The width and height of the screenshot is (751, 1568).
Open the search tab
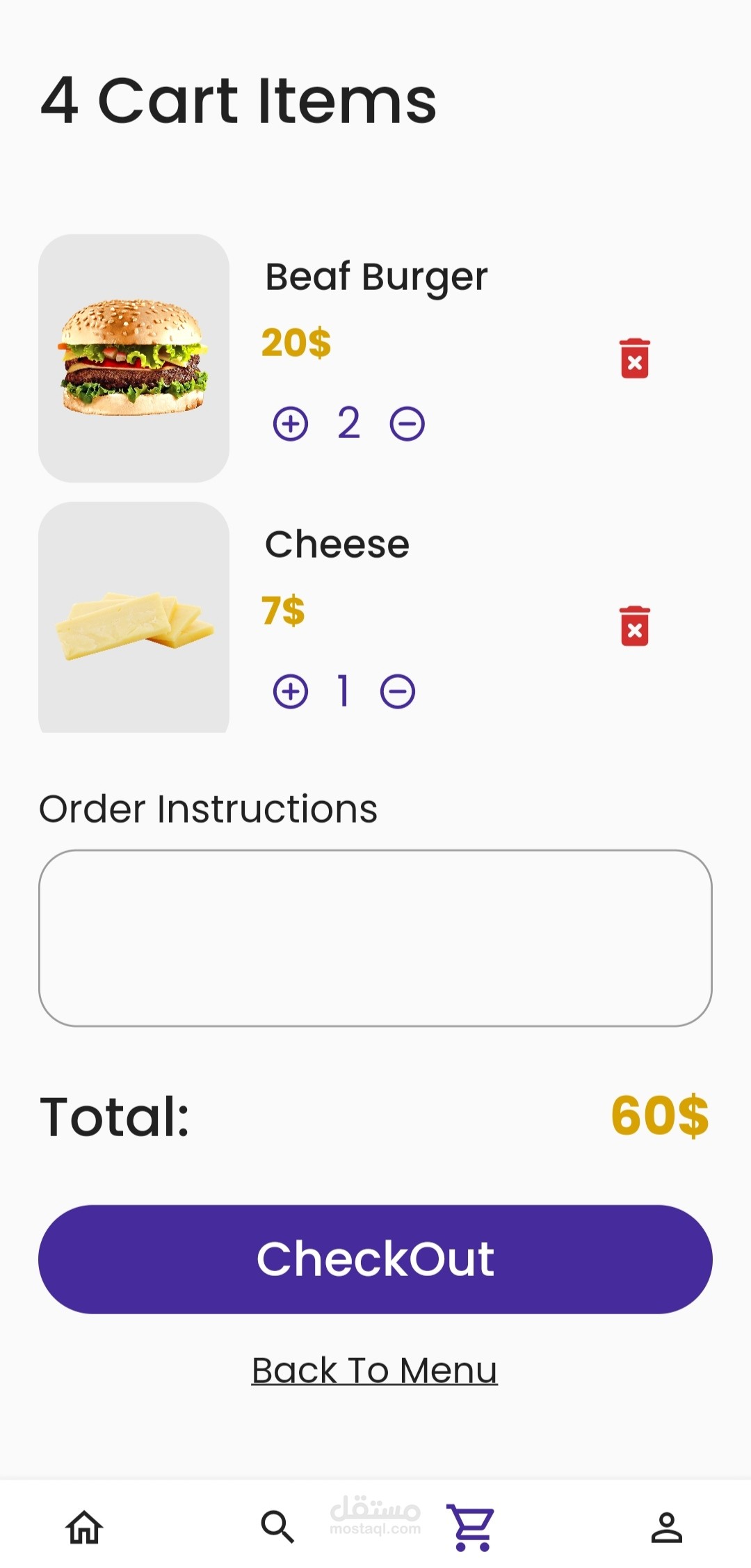click(x=277, y=1527)
